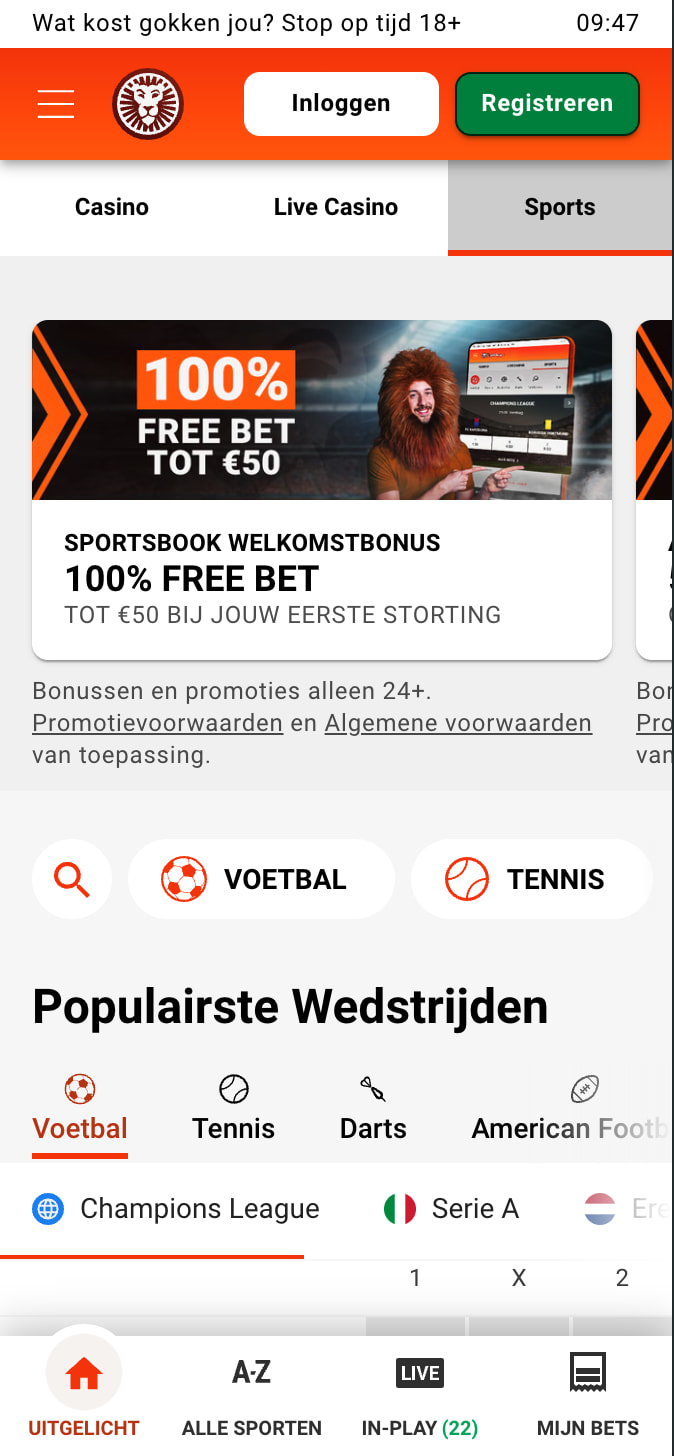Select the Champions League filter
Viewport: 674px width, 1456px height.
[x=177, y=1209]
